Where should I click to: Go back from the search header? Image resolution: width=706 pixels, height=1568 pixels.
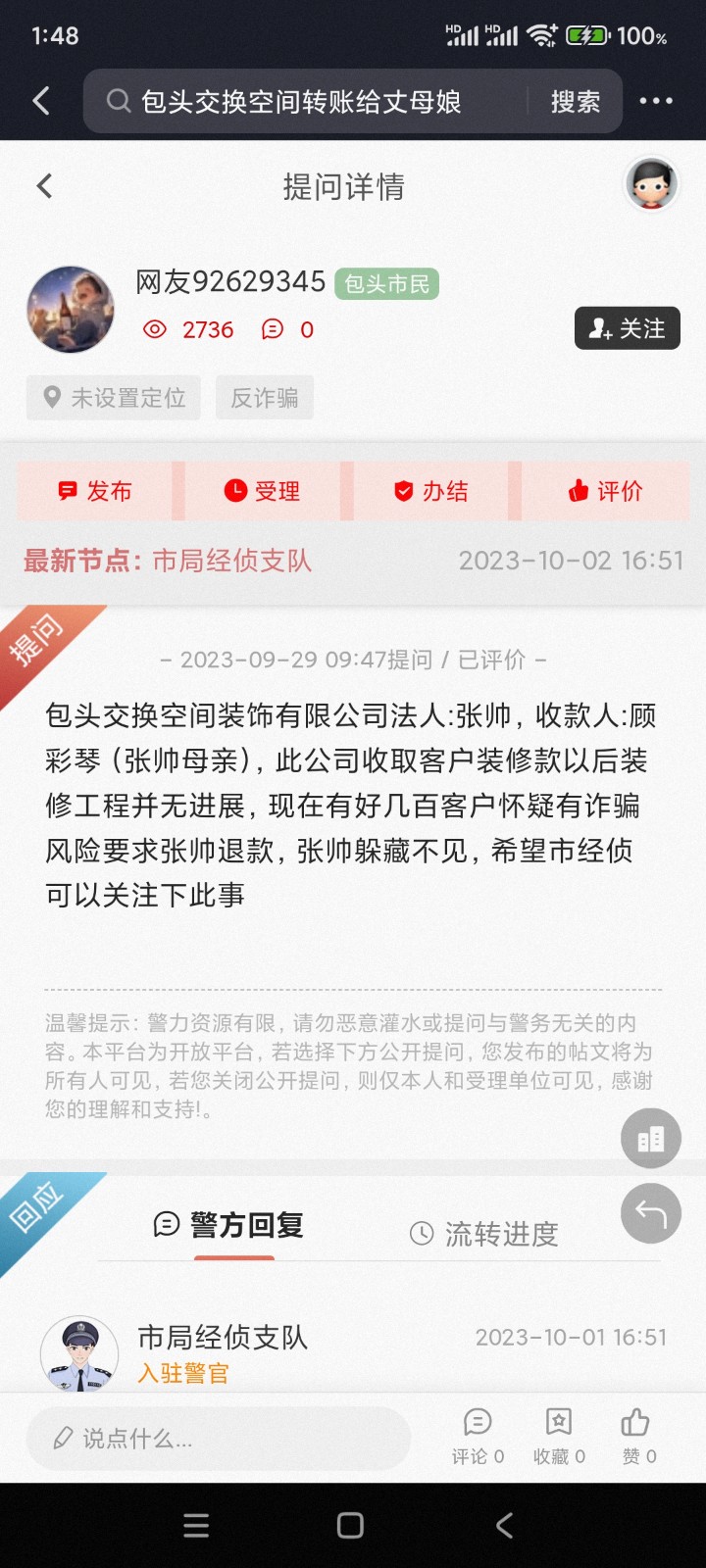[x=41, y=101]
